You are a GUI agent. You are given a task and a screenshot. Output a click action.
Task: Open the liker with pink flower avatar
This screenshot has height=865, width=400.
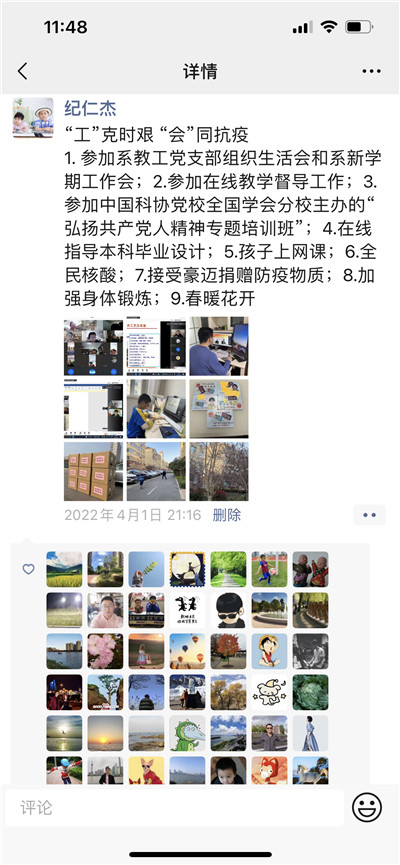tap(105, 651)
